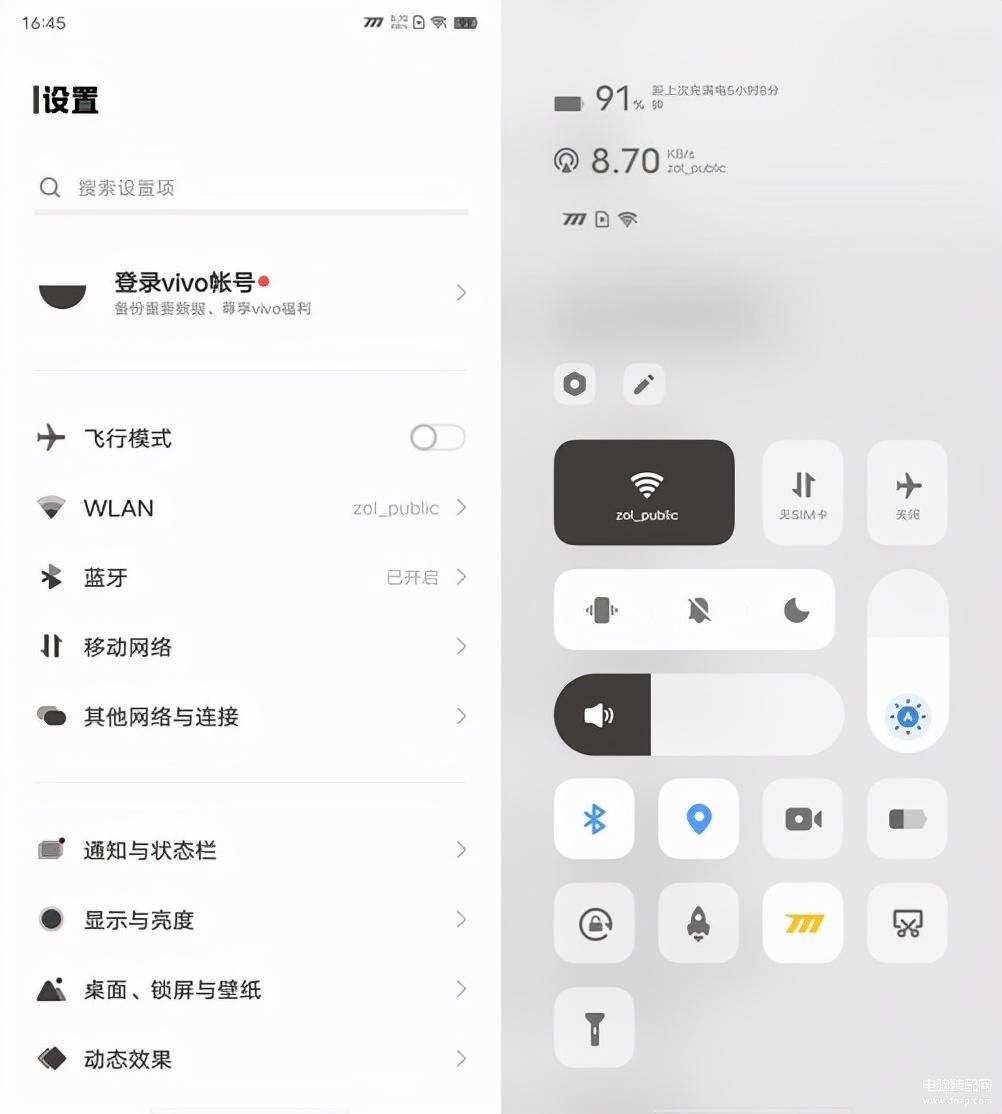Toggle the Bluetooth tile in control center
The height and width of the screenshot is (1114, 1002).
tap(594, 819)
